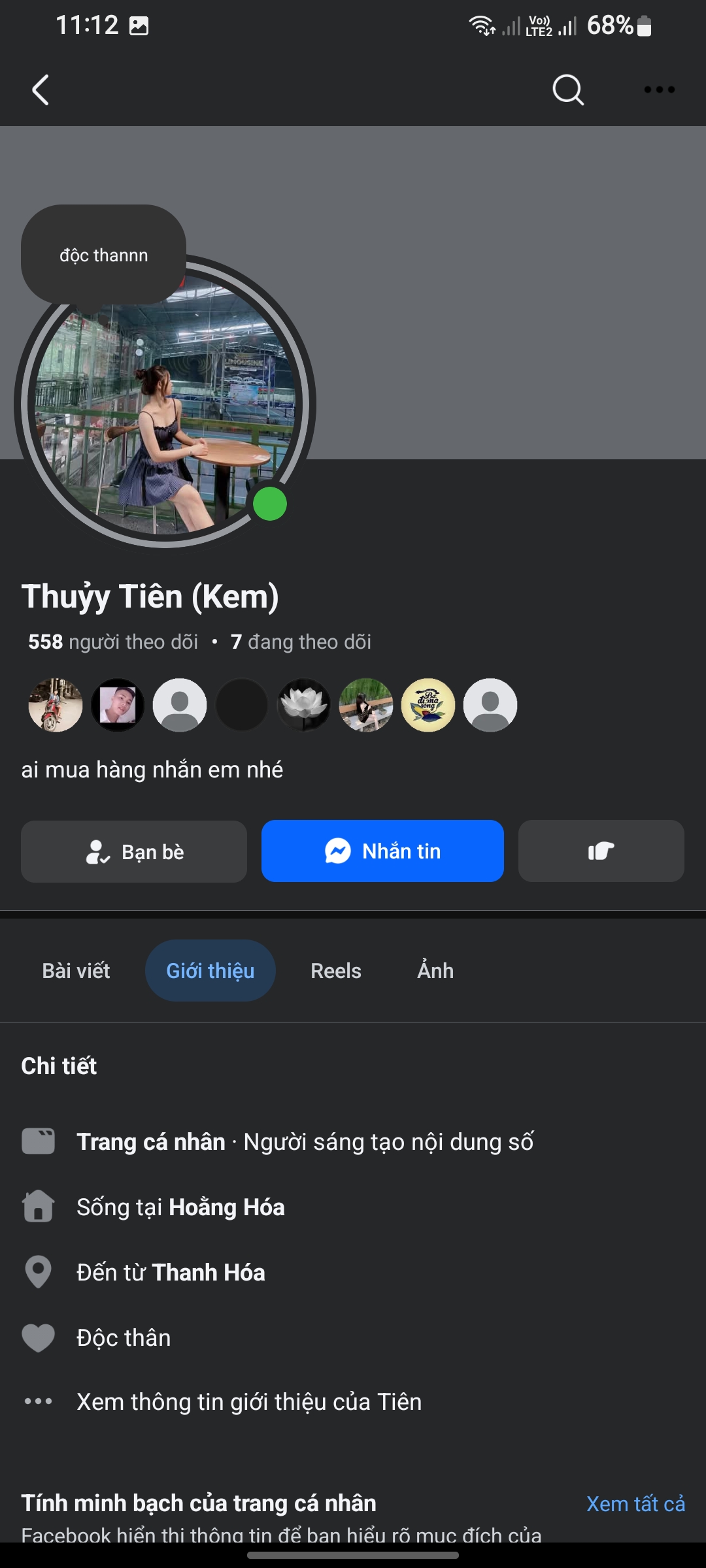706x1568 pixels.
Task: Click the briefcase icon next to Trang cá nhân
Action: coord(38,1141)
